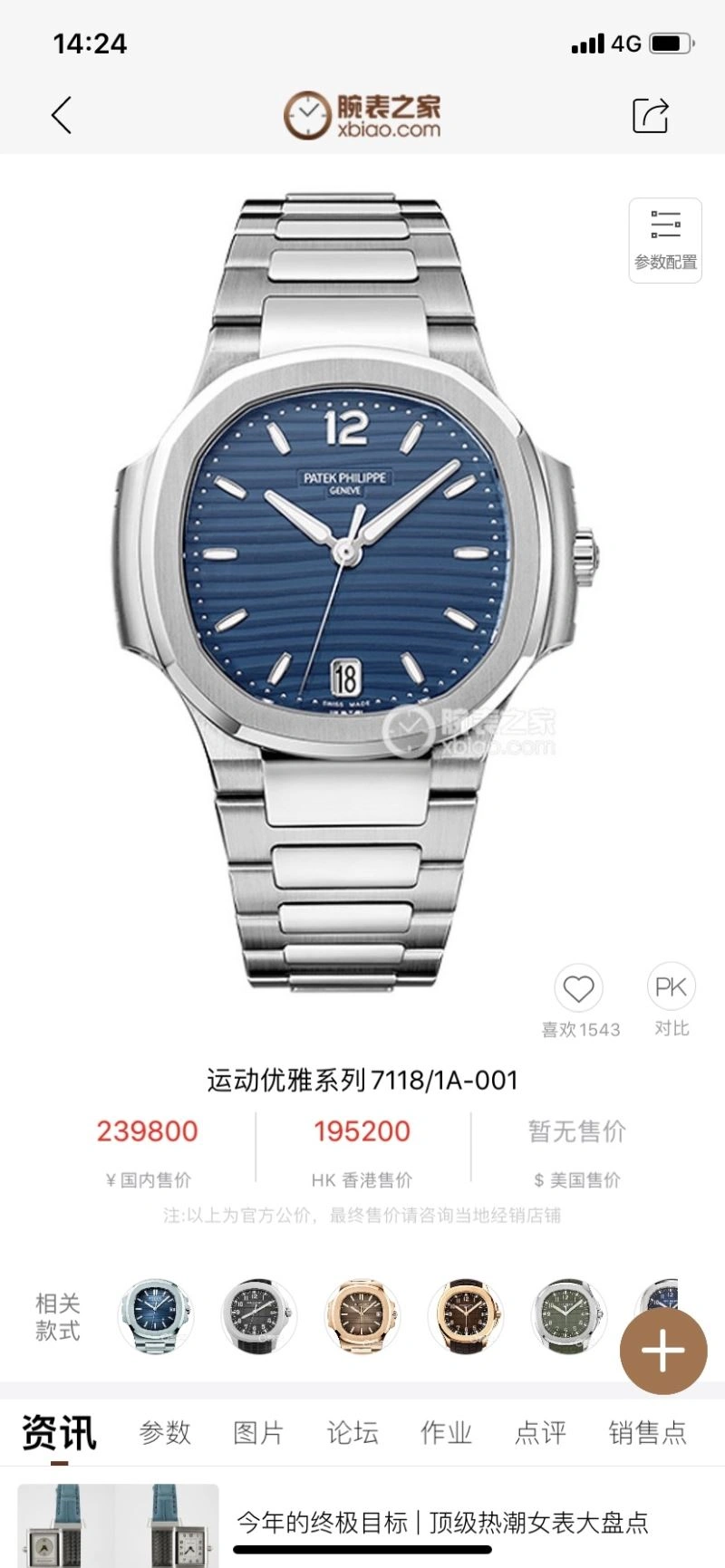Viewport: 725px width, 1568px height.
Task: Open article 今年的终极目标 顶级热潮女表大盘点
Action: click(x=442, y=1523)
